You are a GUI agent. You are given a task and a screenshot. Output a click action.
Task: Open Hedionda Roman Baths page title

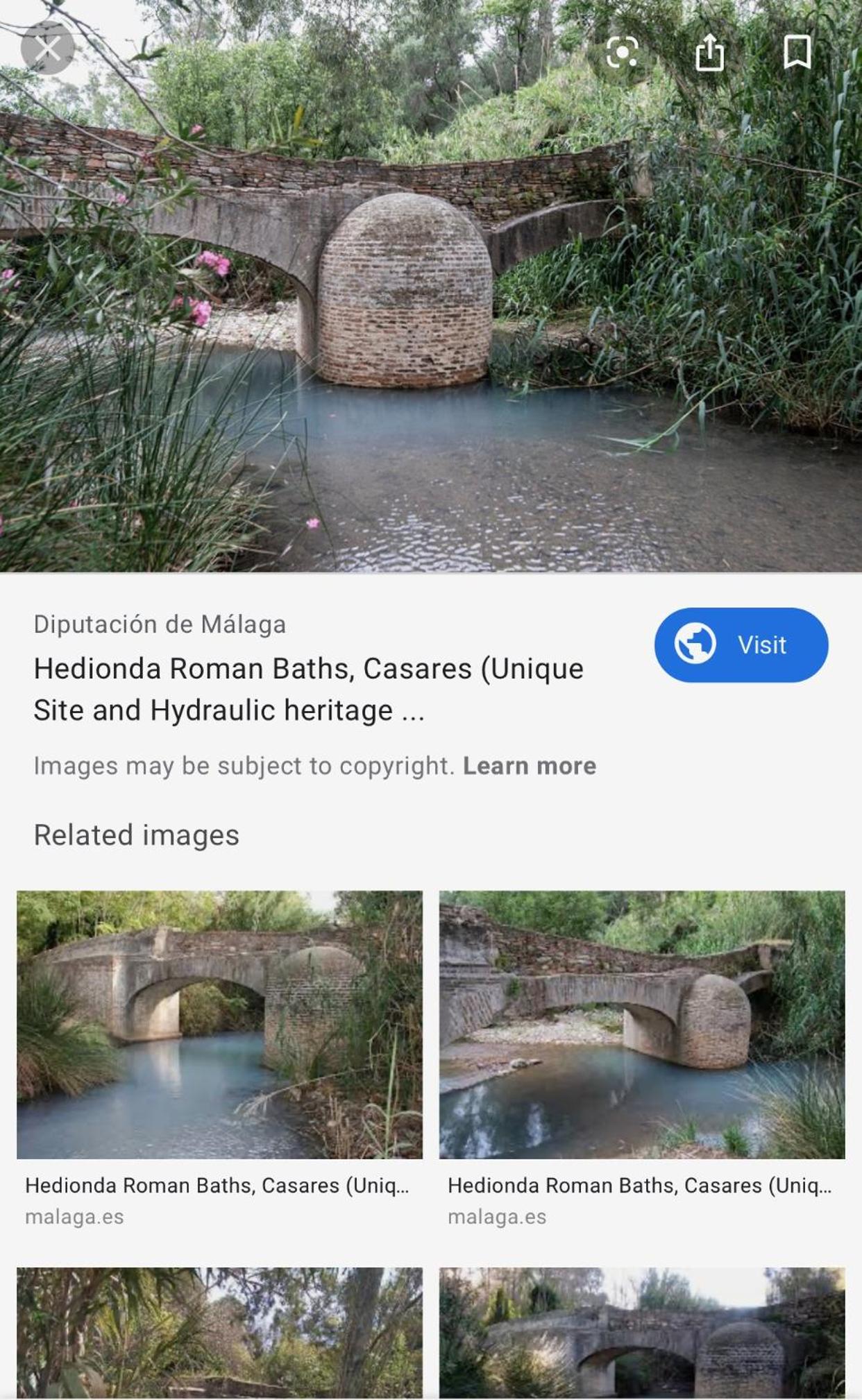pos(308,689)
